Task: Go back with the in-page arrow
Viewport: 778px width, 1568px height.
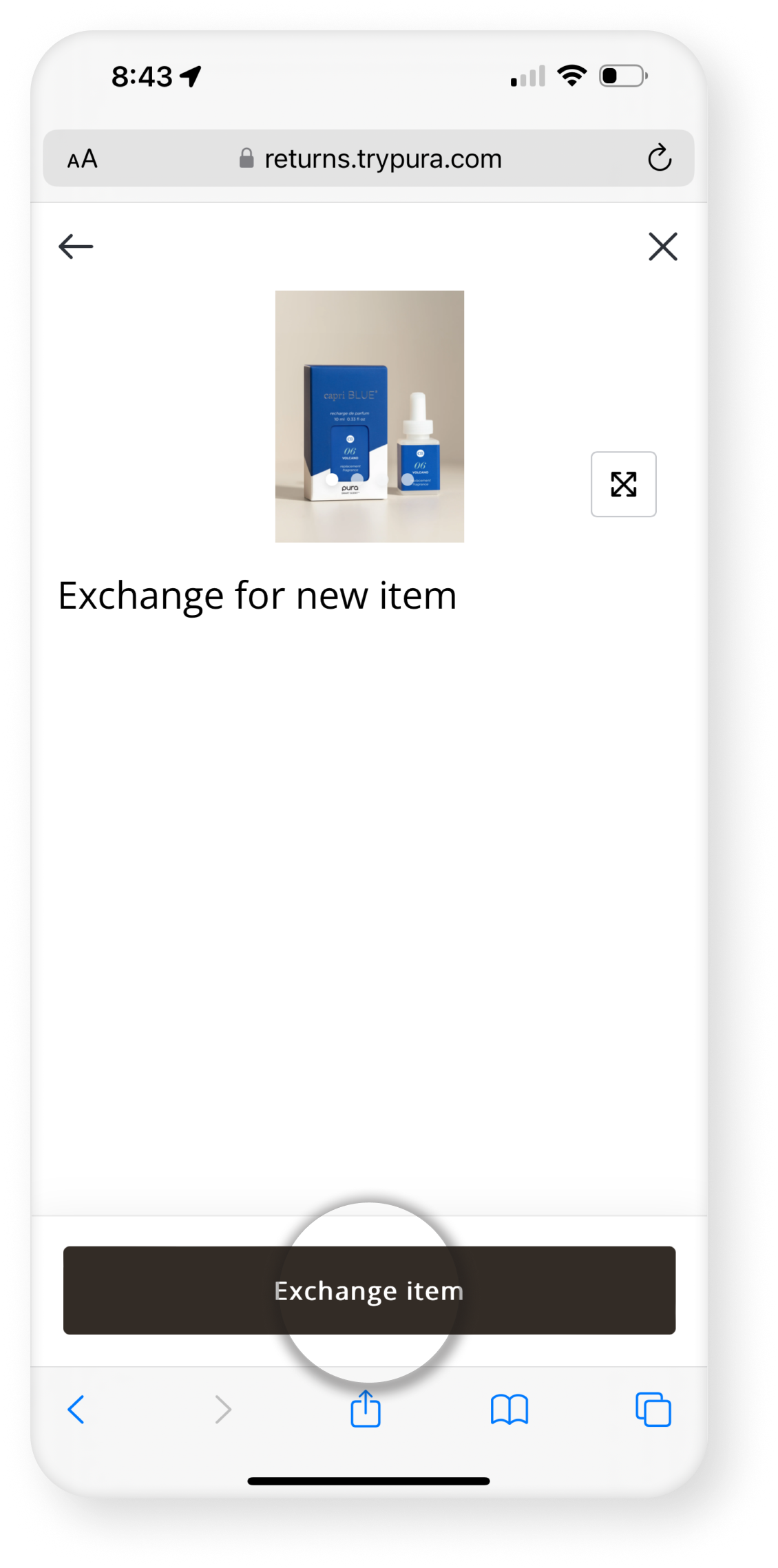Action: click(x=76, y=247)
